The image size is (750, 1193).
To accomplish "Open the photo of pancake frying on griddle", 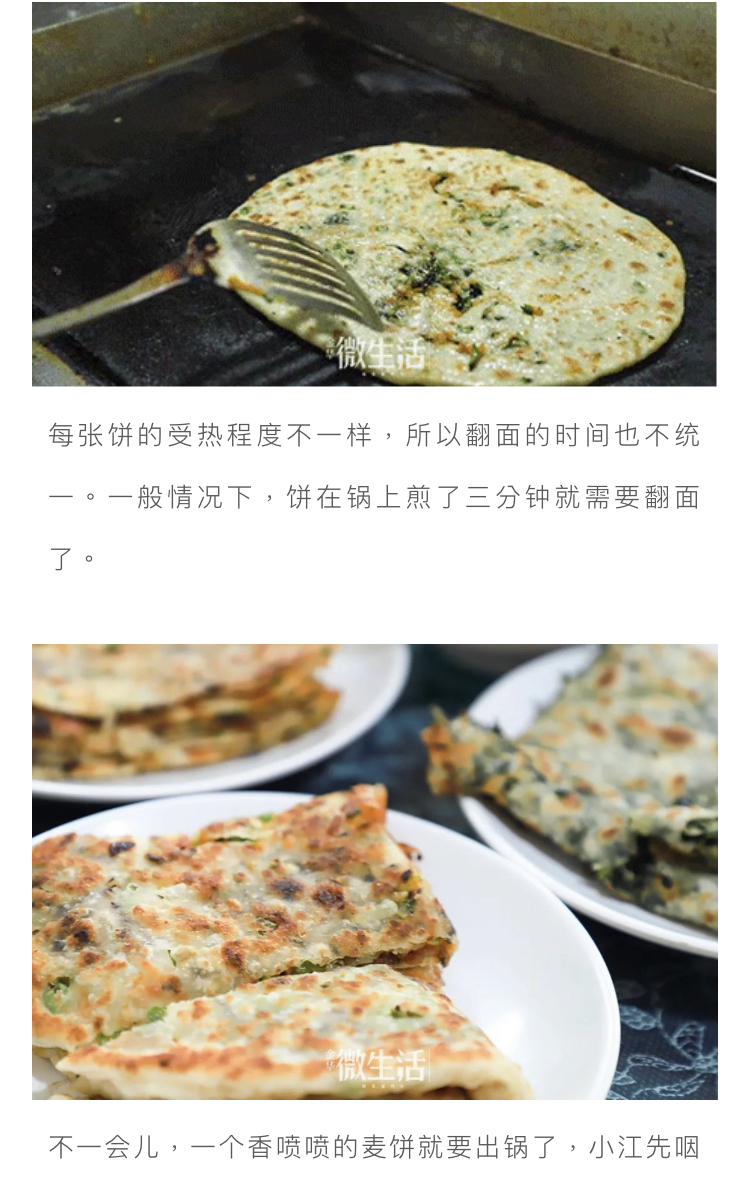I will coord(374,194).
